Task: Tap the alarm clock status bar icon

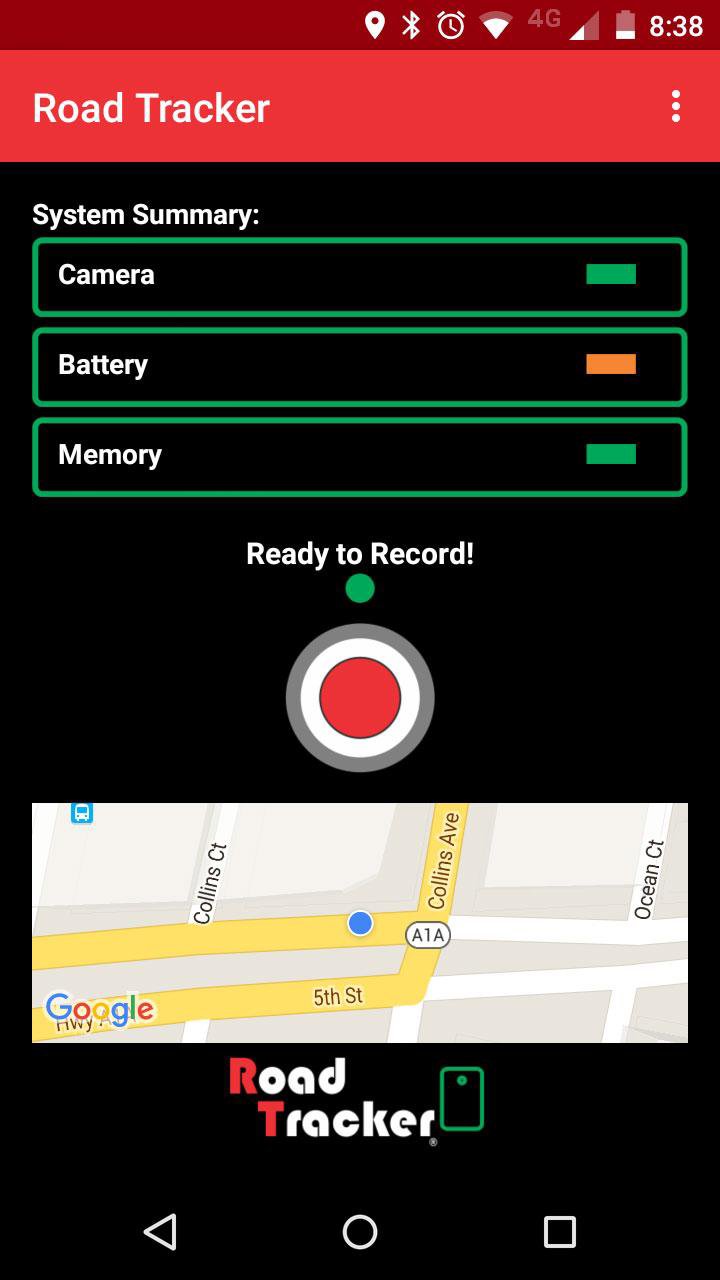Action: (x=450, y=26)
